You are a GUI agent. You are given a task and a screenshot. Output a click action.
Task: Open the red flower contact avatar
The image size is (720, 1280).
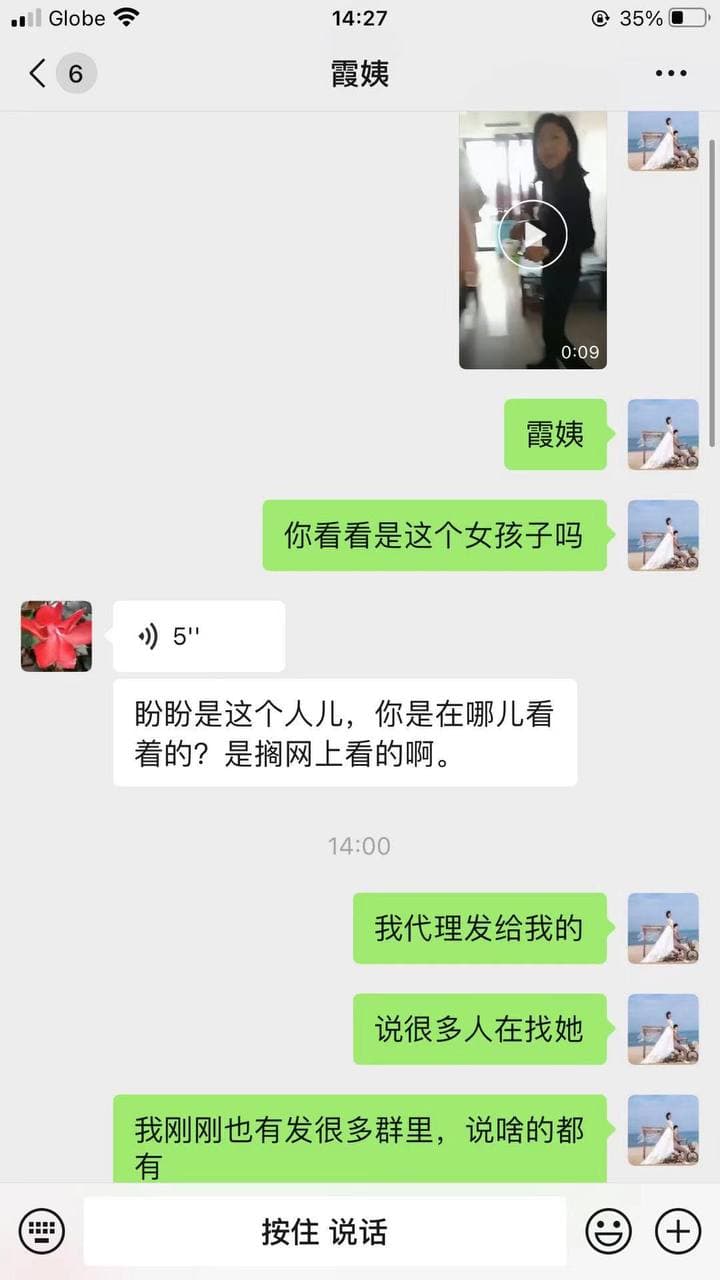point(56,636)
